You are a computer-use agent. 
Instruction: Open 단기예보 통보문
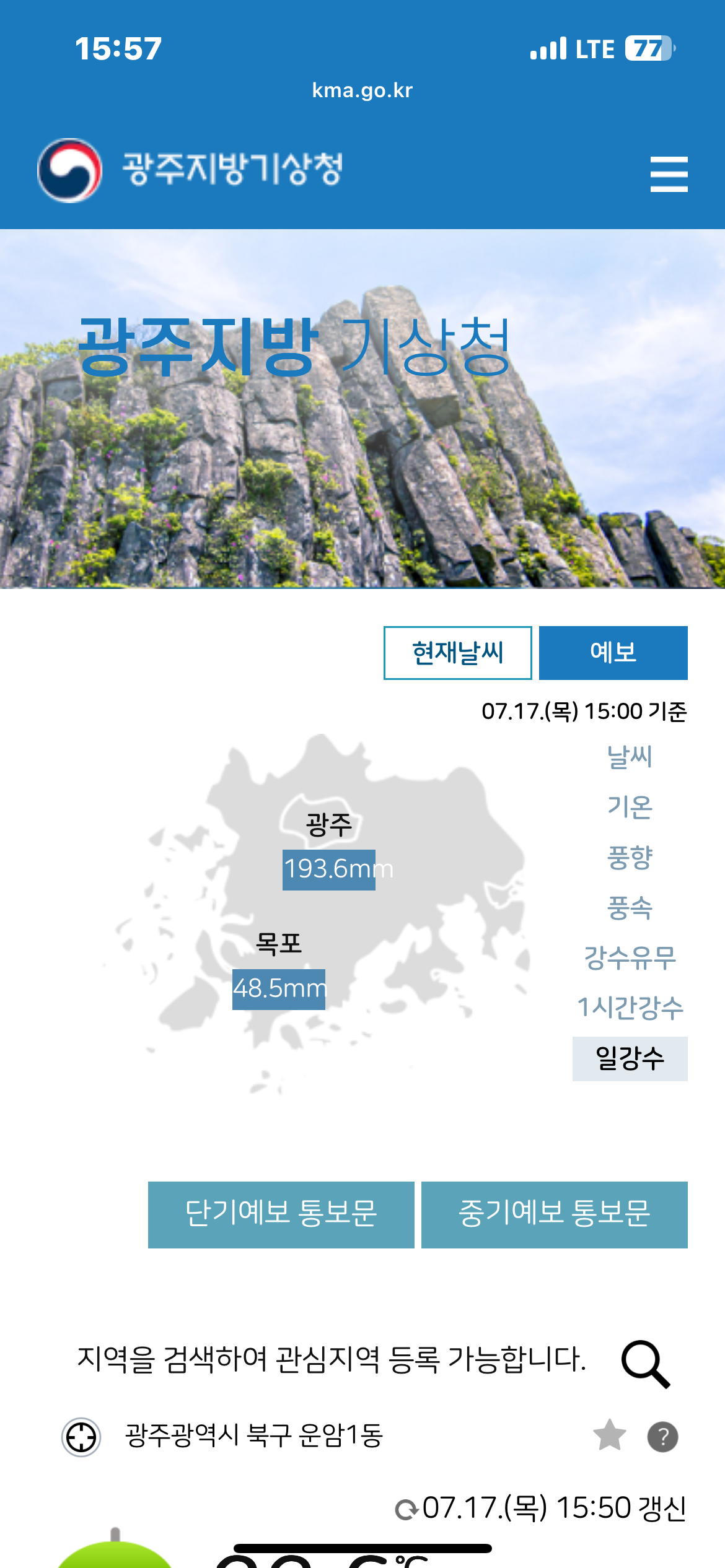(x=281, y=1214)
